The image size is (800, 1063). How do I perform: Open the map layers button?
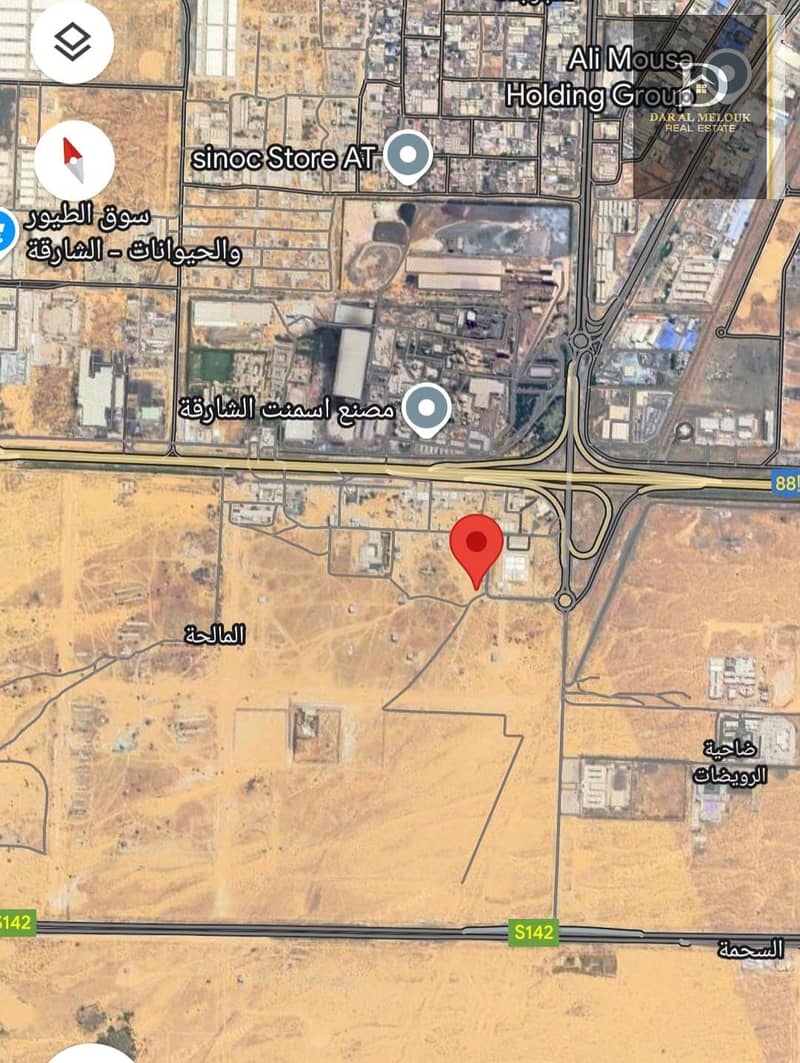pos(73,41)
